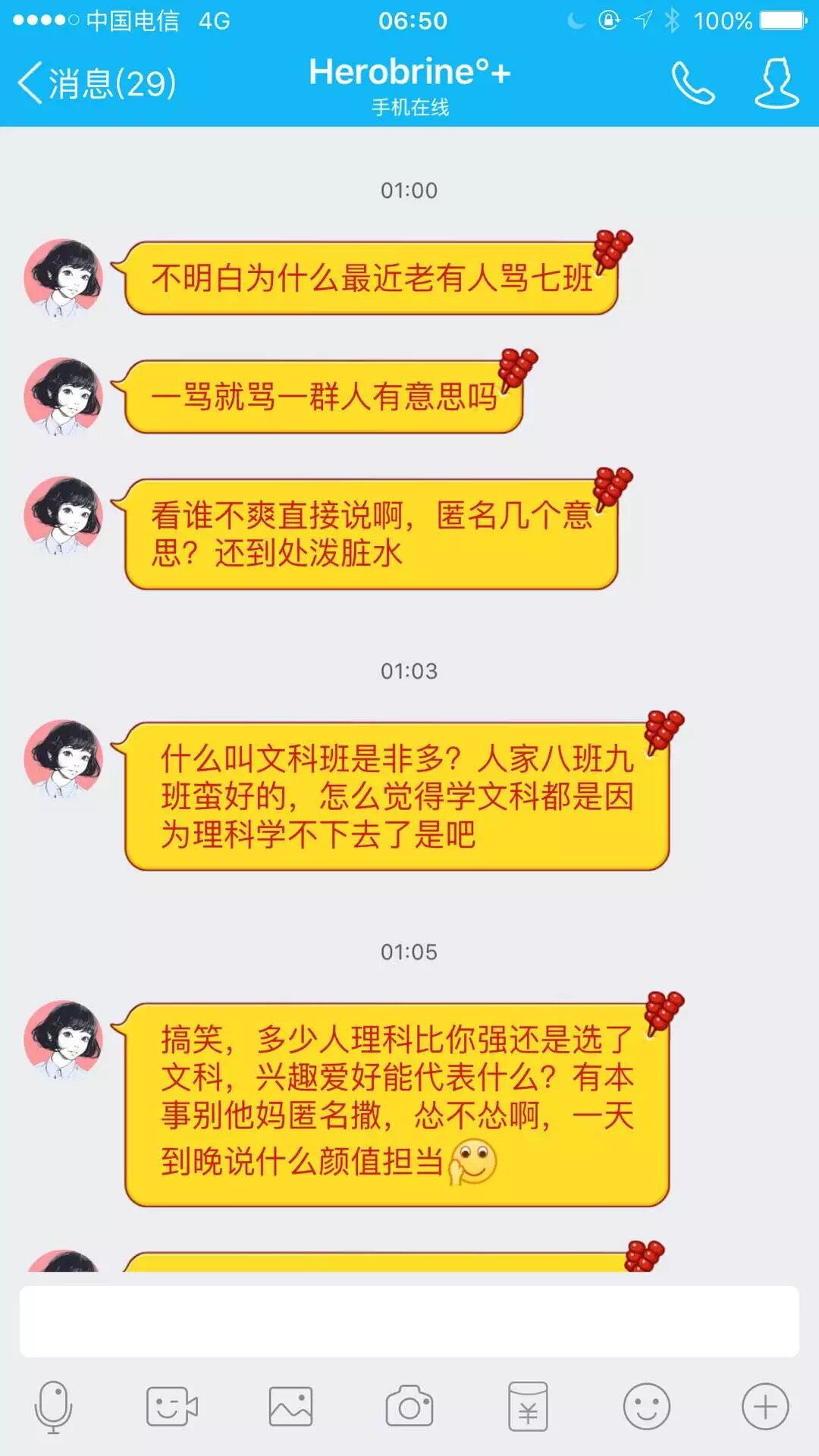
Task: Open the short video recorder
Action: click(x=171, y=1407)
